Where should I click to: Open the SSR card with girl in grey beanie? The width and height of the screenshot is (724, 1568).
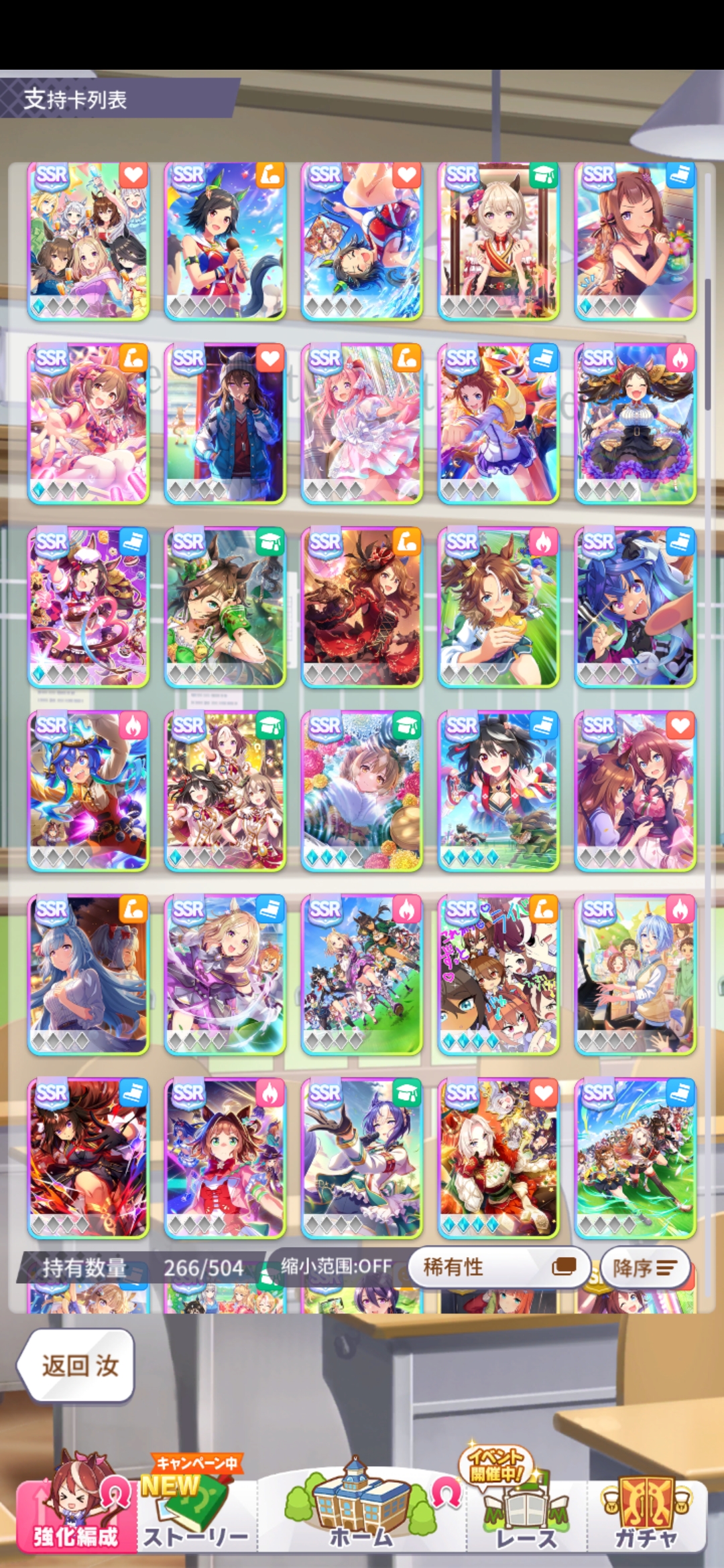pyautogui.click(x=225, y=423)
